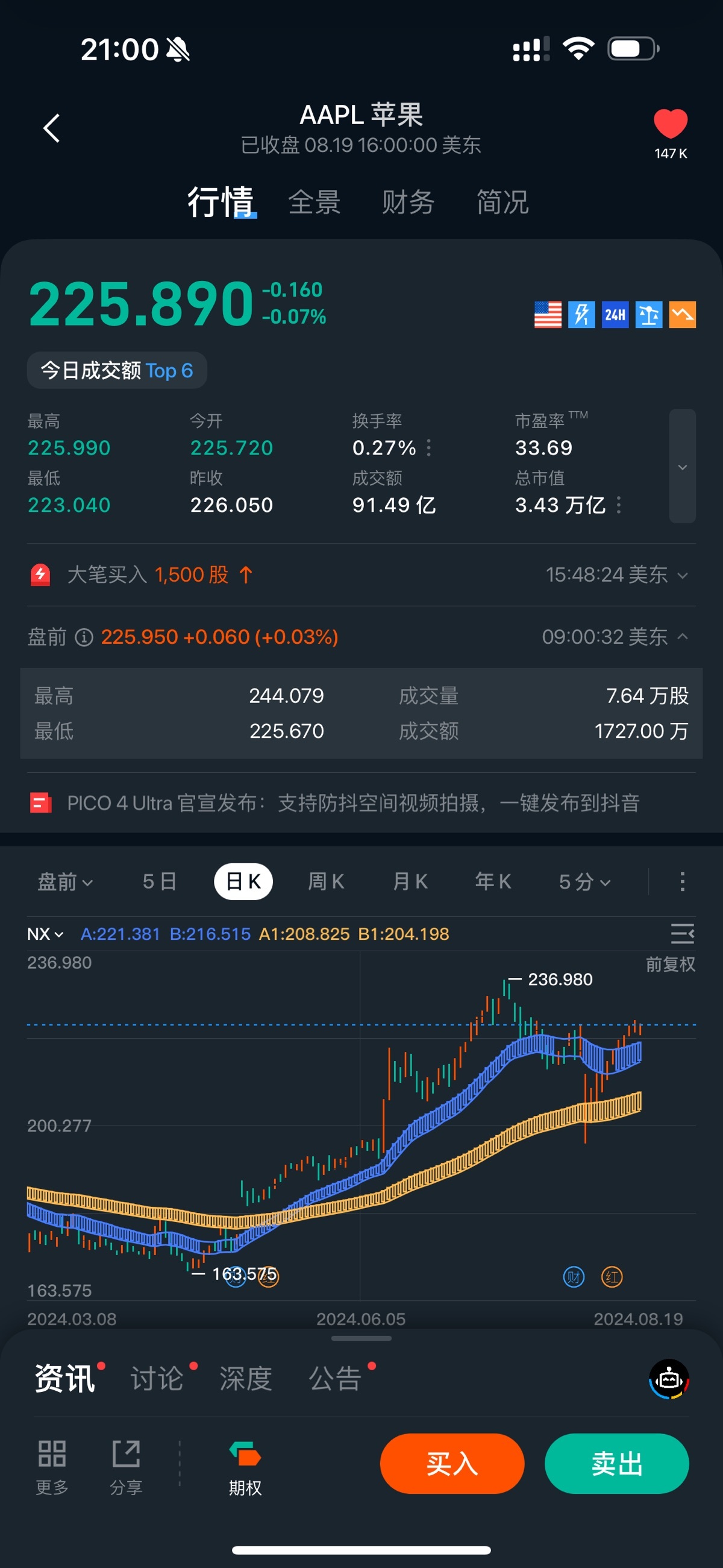Switch to the 讨论 tab

pos(157,1379)
